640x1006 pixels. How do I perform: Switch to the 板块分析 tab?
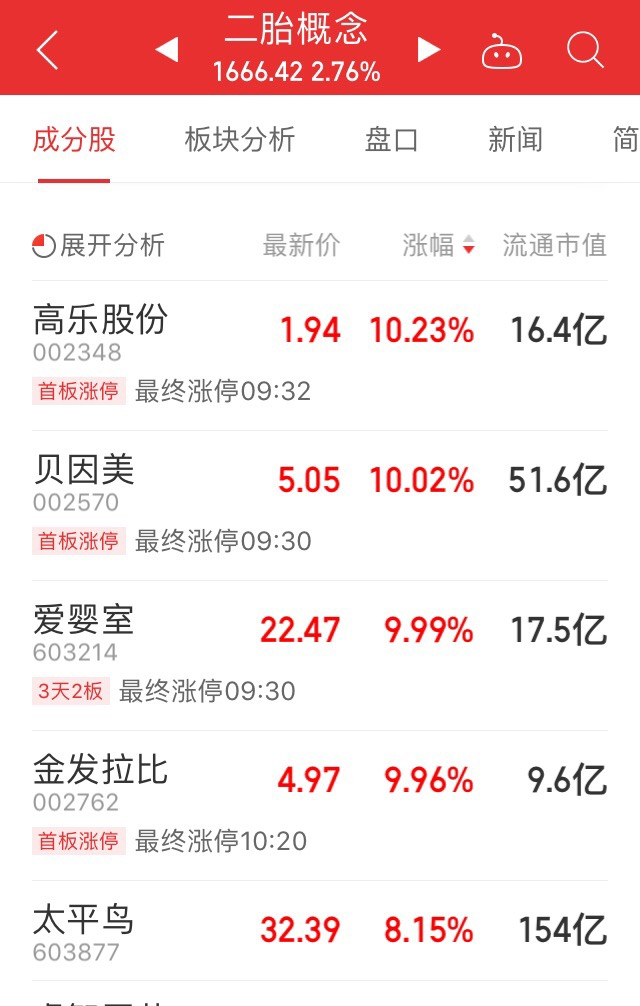tap(240, 140)
